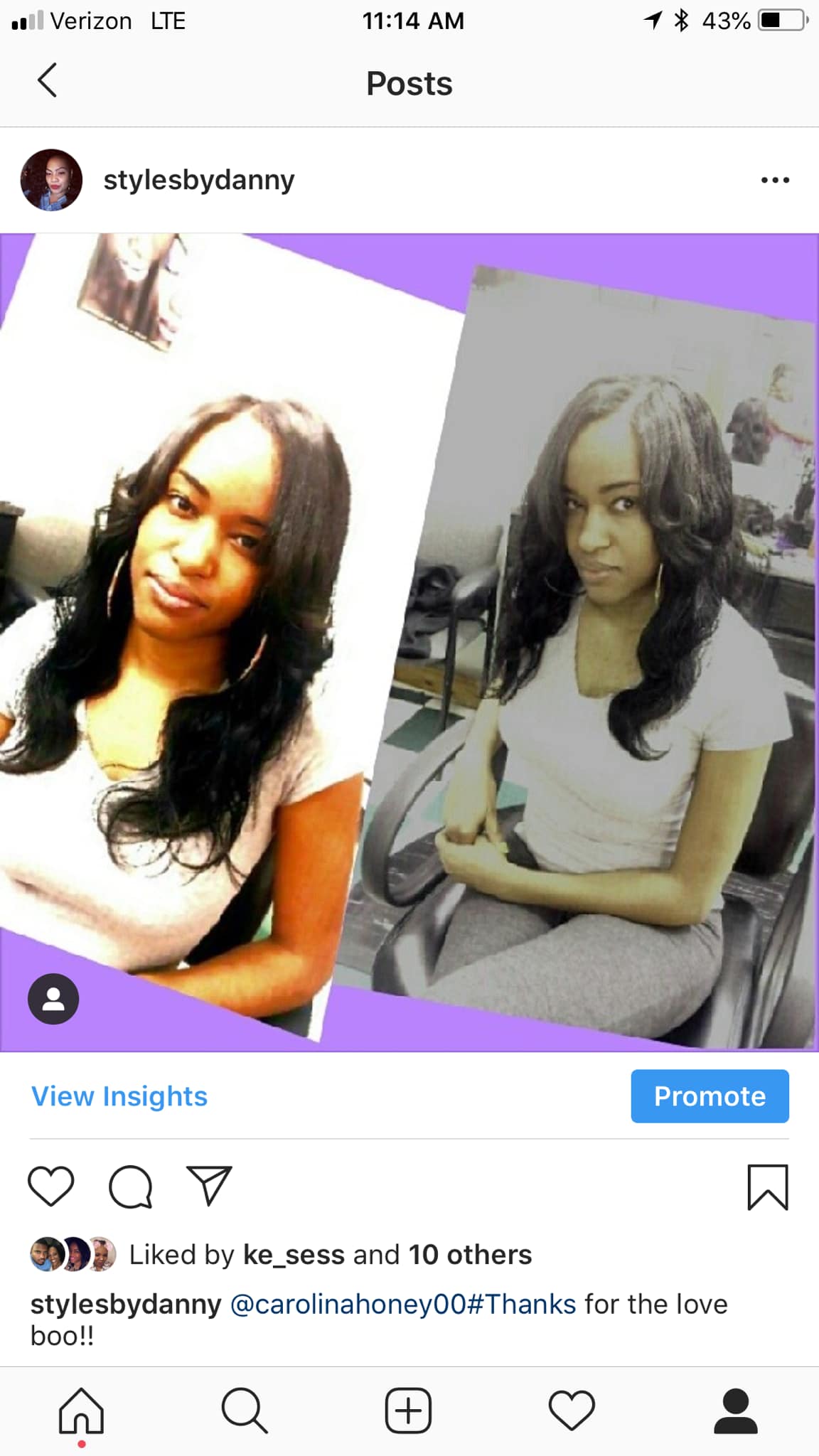Like the post with the heart under it
Viewport: 819px width, 1456px height.
51,1186
